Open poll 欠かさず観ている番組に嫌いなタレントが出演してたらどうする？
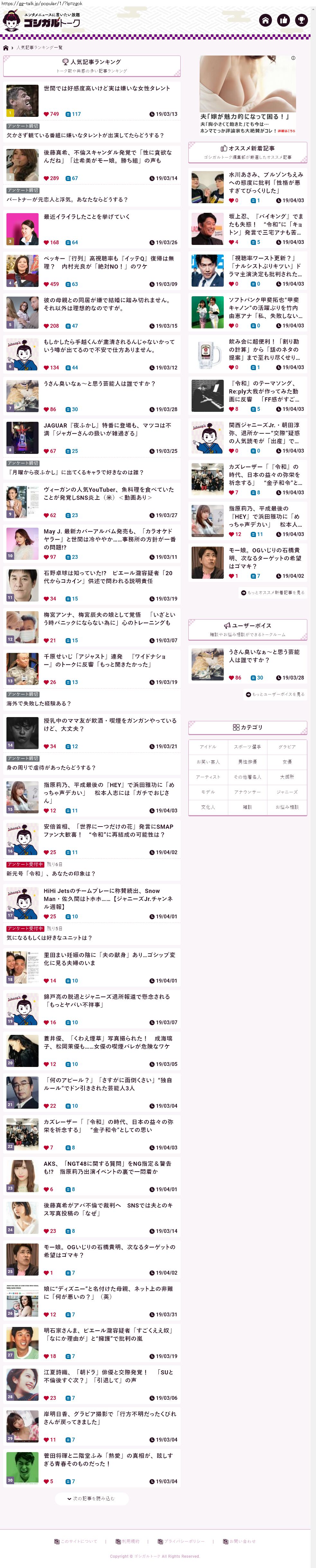Screen dimensions: 316x1568 (x=85, y=136)
